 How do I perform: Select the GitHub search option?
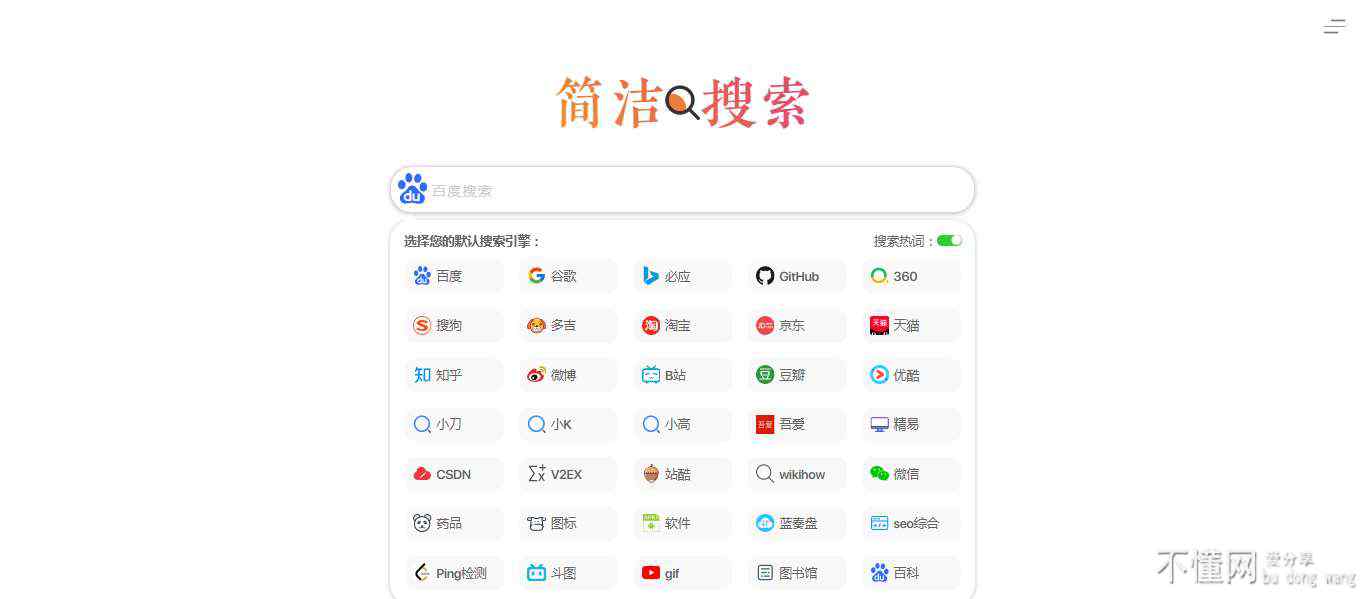tap(796, 276)
